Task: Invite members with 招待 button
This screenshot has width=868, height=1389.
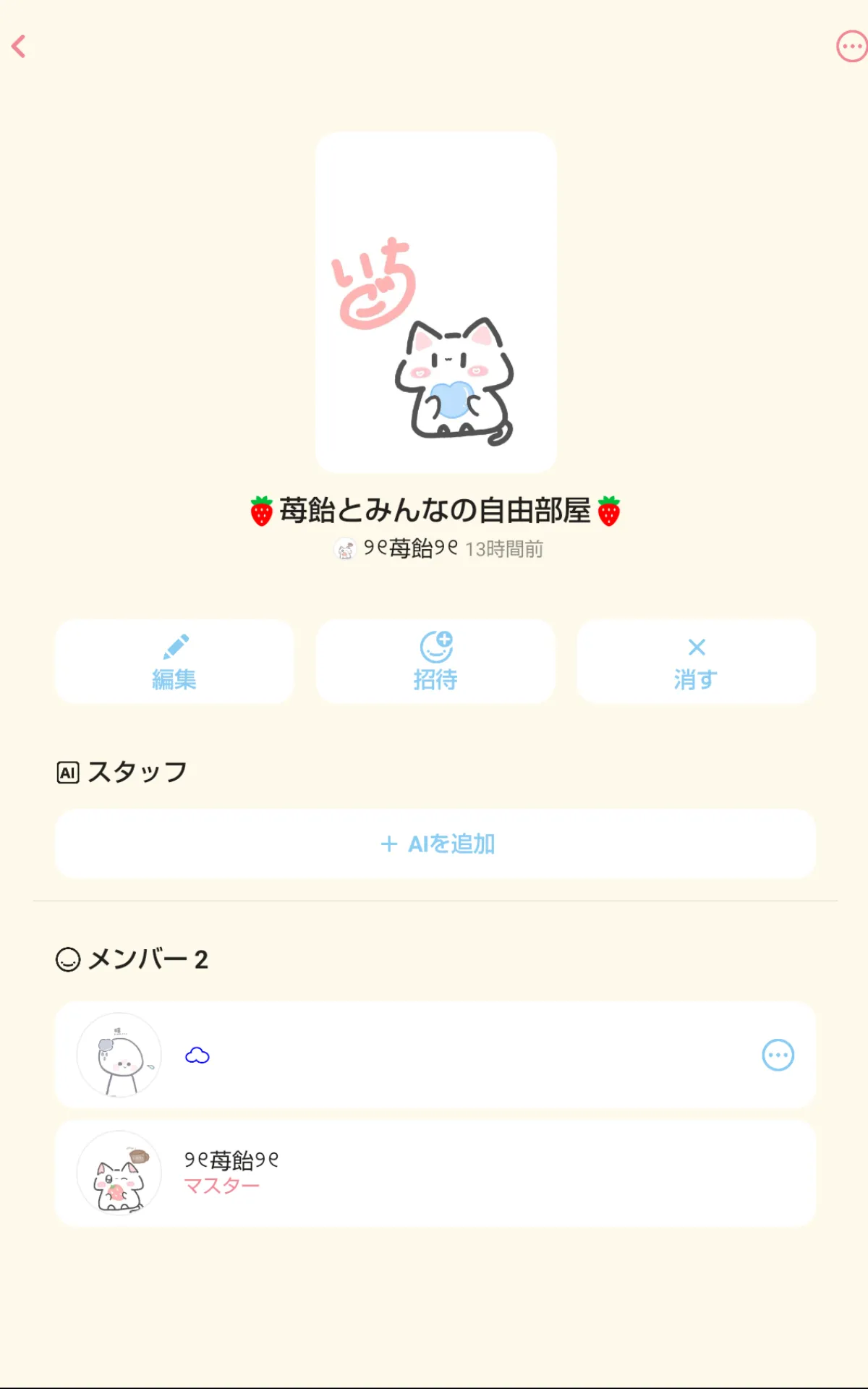Action: pos(435,661)
